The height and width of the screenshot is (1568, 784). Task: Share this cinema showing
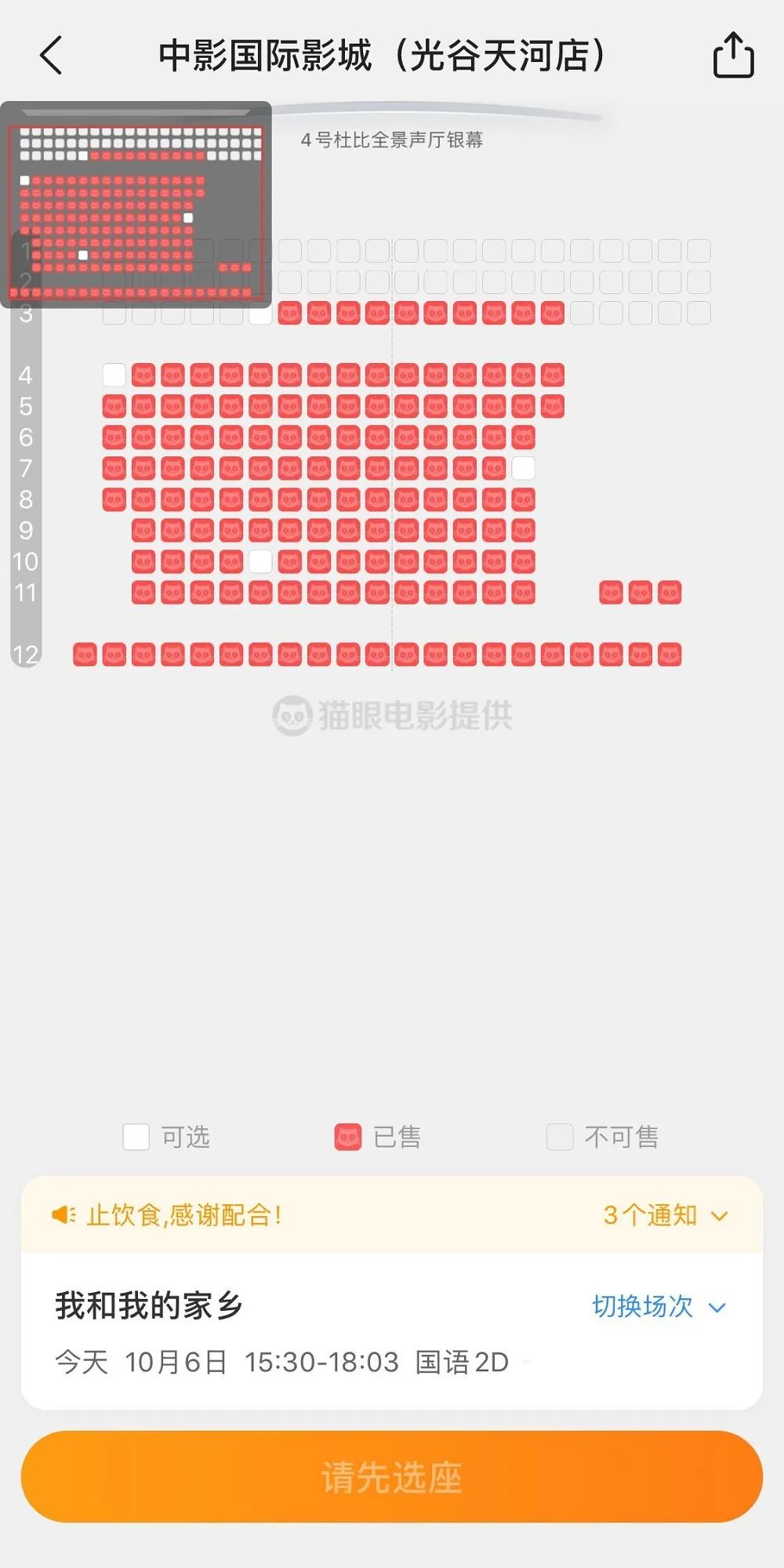coord(733,55)
